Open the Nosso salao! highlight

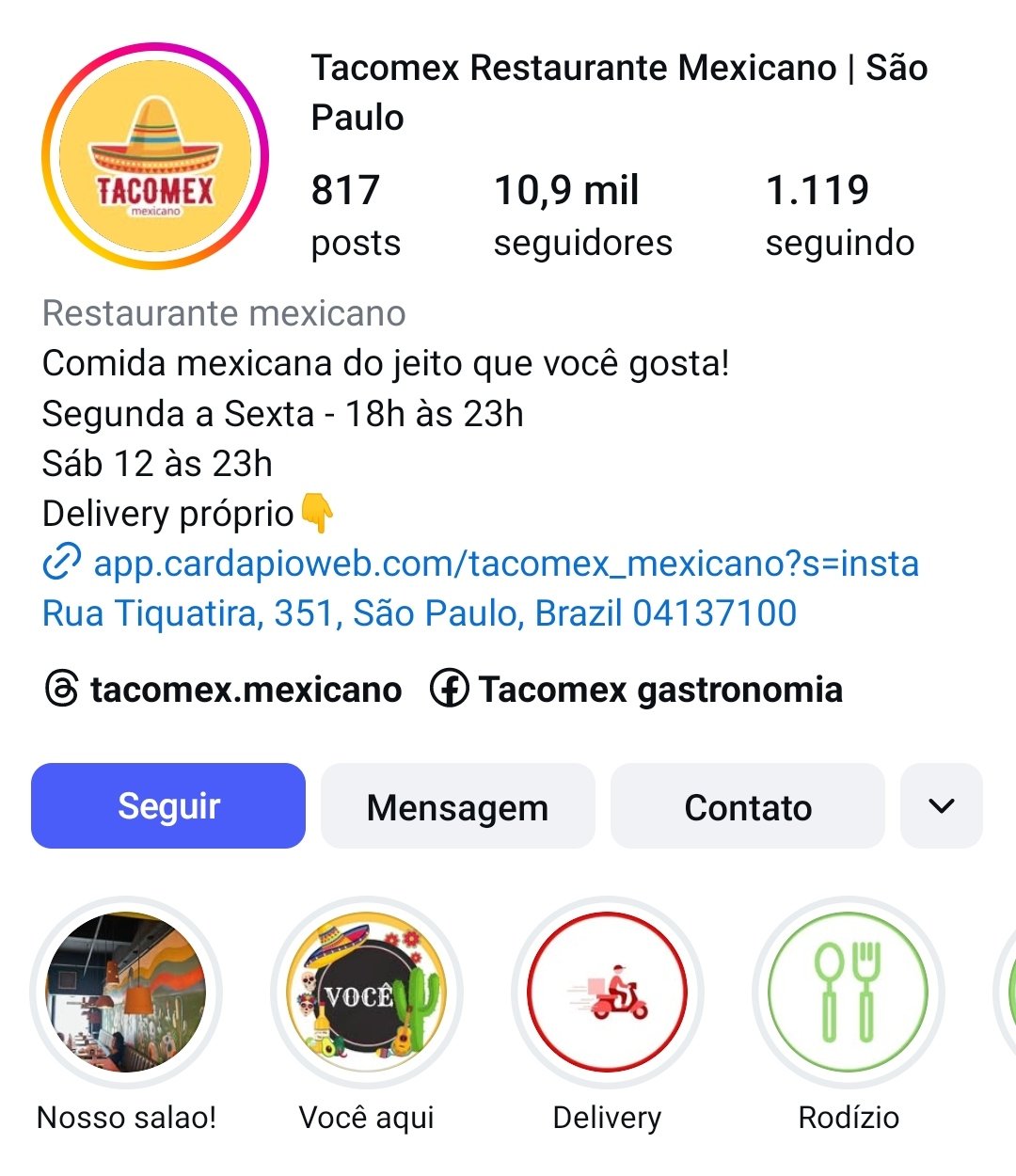tap(126, 993)
